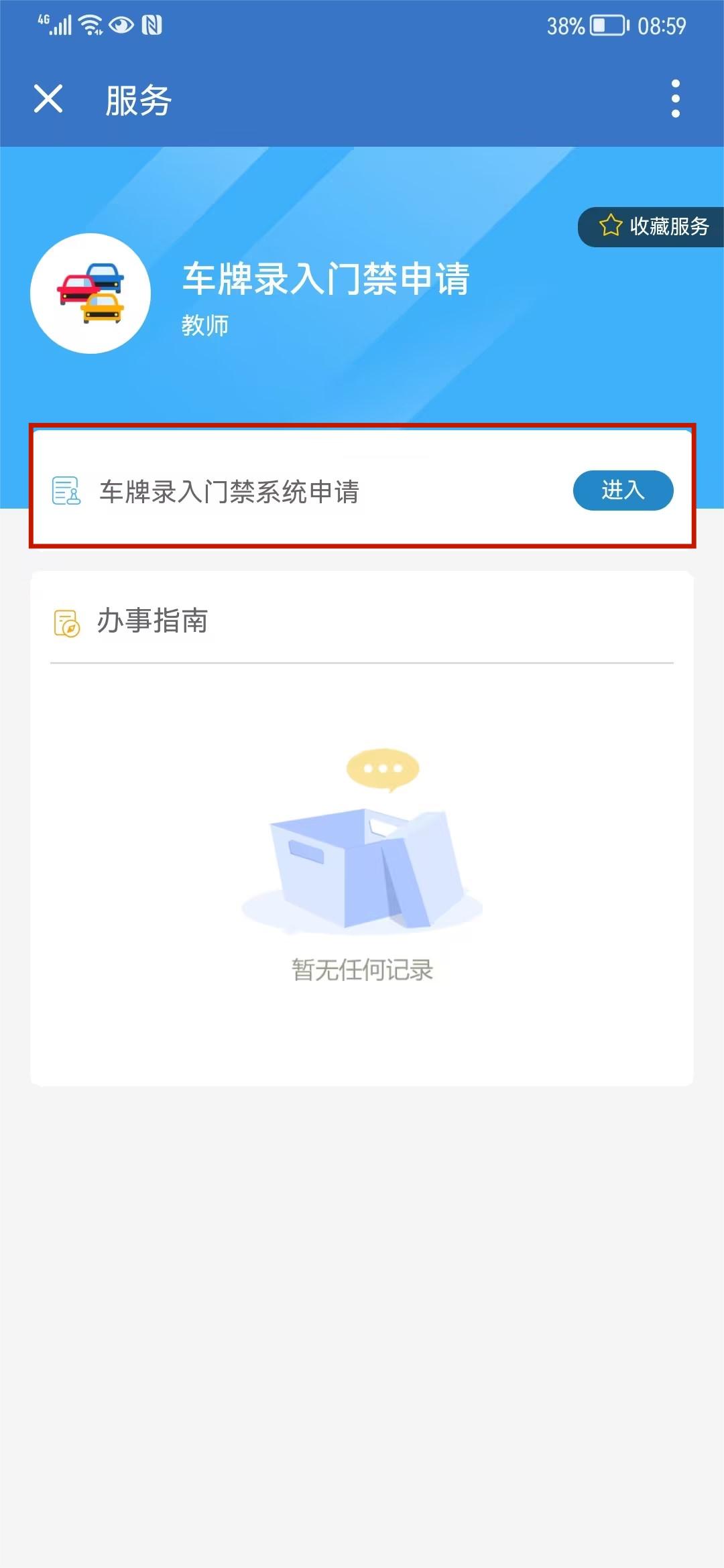Open the three-dot overflow menu

click(x=675, y=99)
